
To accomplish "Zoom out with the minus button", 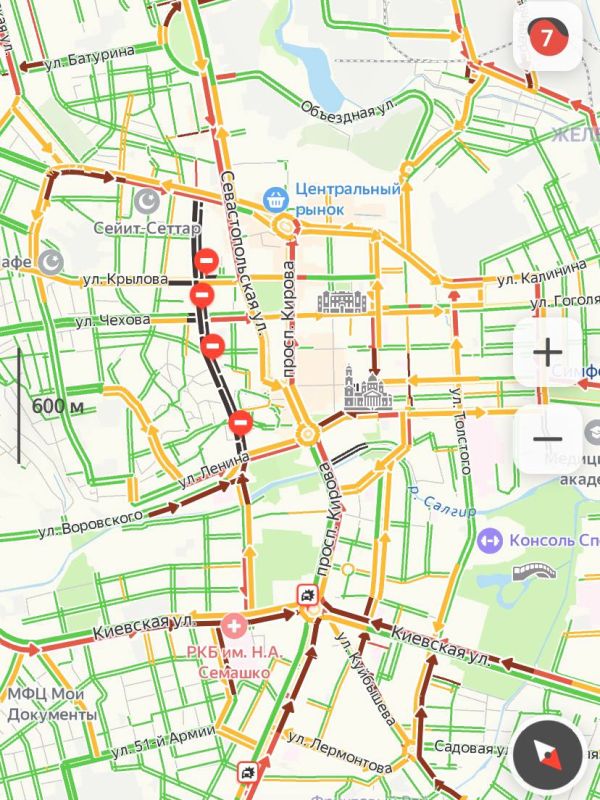I will (547, 439).
